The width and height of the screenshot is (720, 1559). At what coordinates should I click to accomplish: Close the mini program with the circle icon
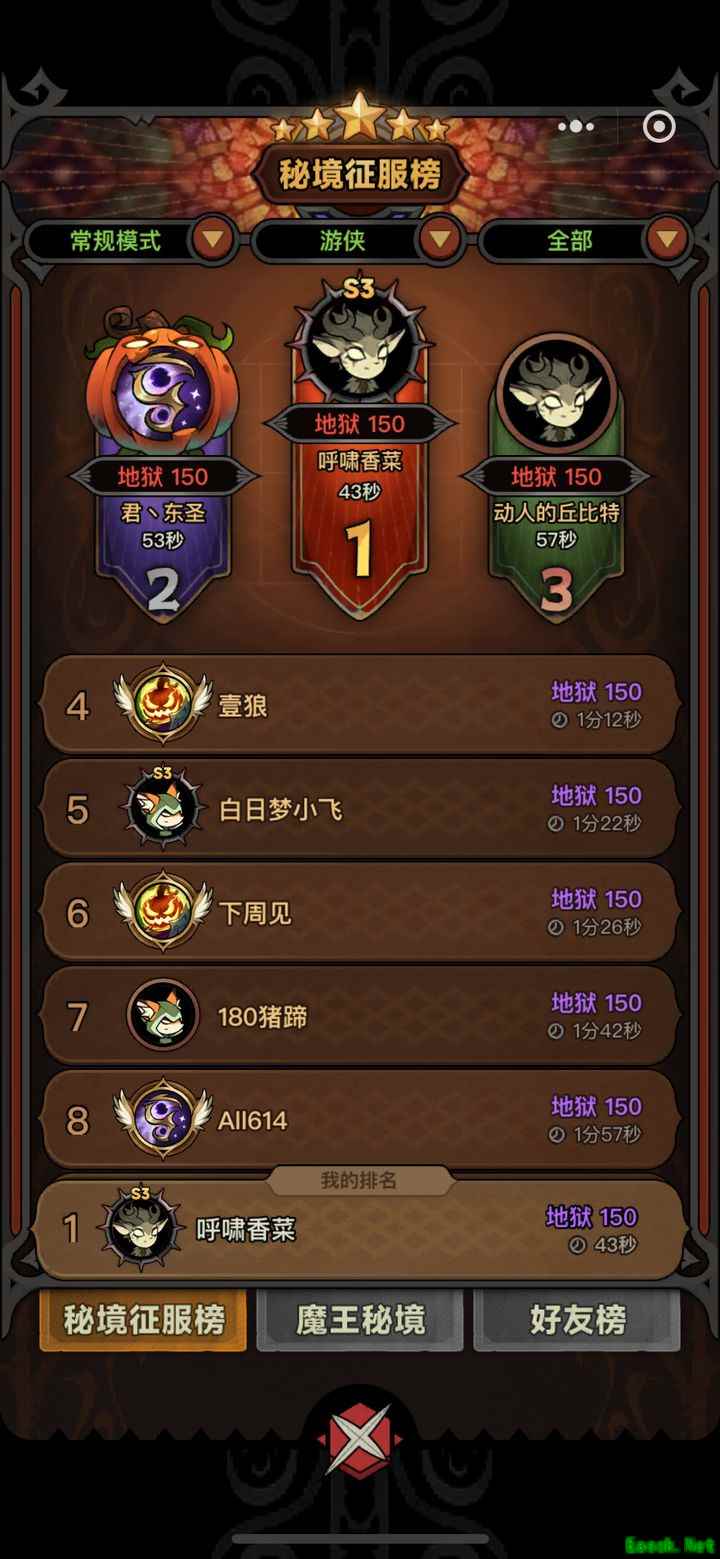(659, 126)
